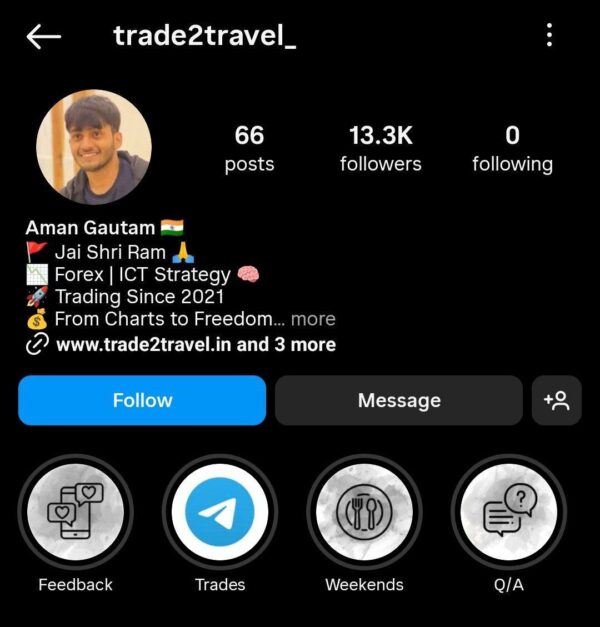The height and width of the screenshot is (627, 600).
Task: Open the Feedback story highlight
Action: pyautogui.click(x=75, y=514)
